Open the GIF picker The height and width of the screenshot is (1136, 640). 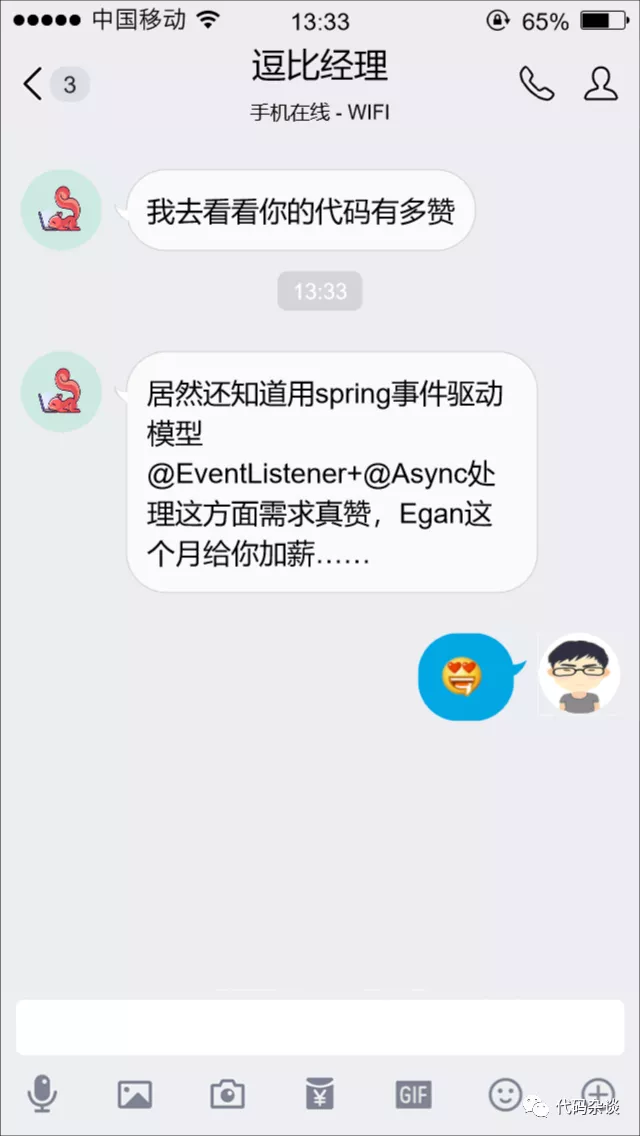[x=413, y=1095]
